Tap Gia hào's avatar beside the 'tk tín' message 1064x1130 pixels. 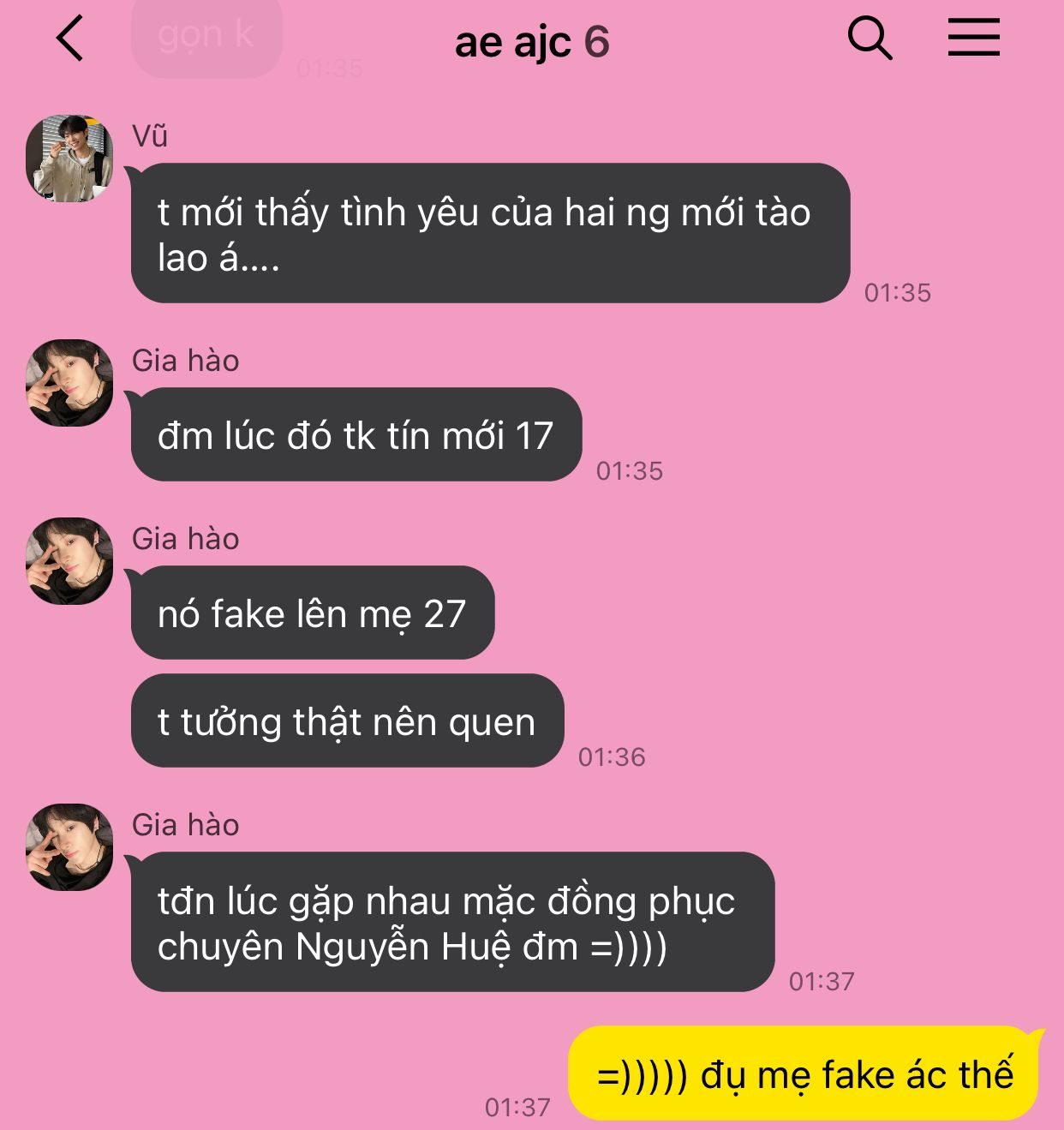click(x=70, y=383)
